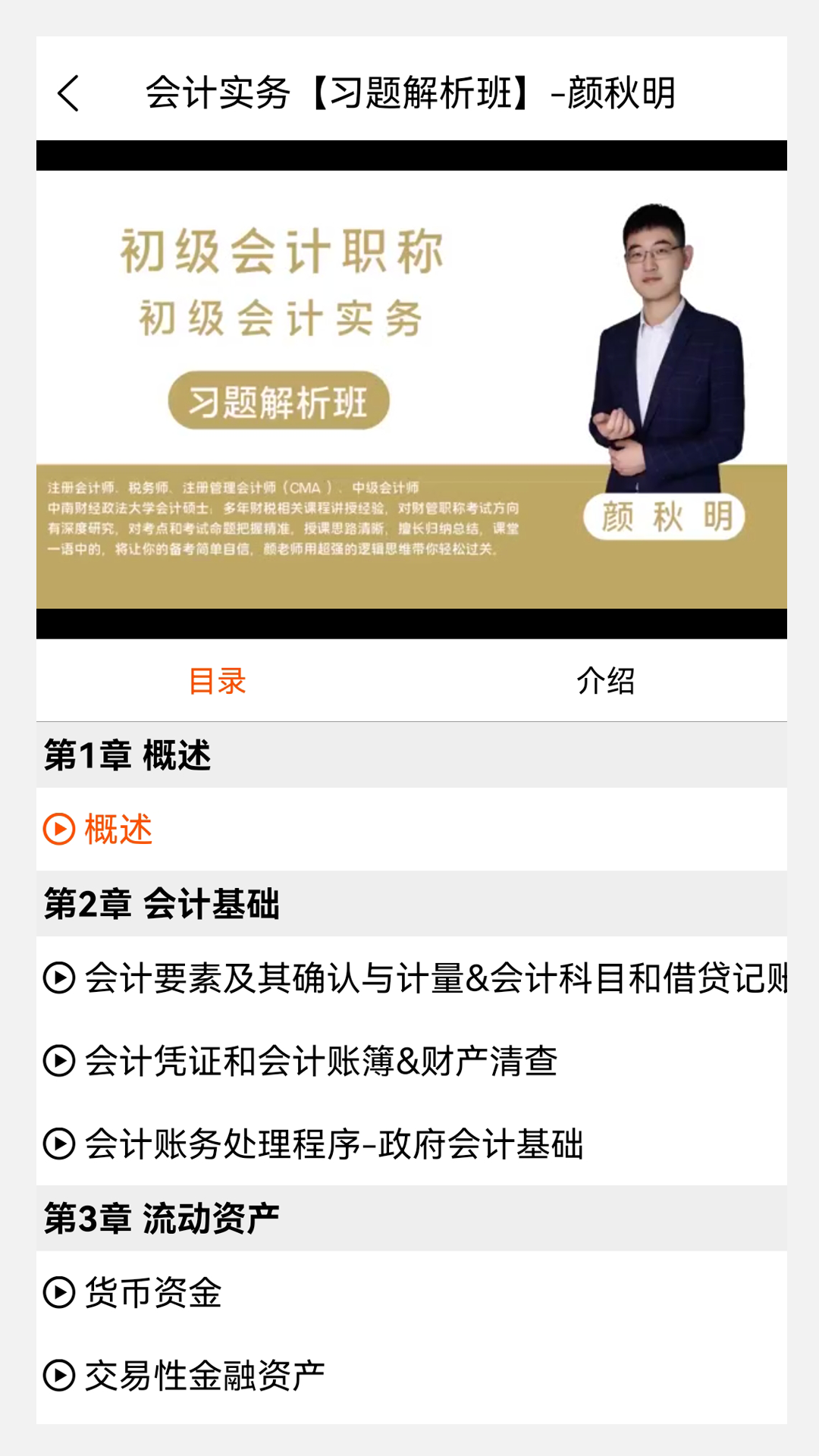819x1456 pixels.
Task: Switch to the 介绍 tab
Action: click(x=606, y=681)
